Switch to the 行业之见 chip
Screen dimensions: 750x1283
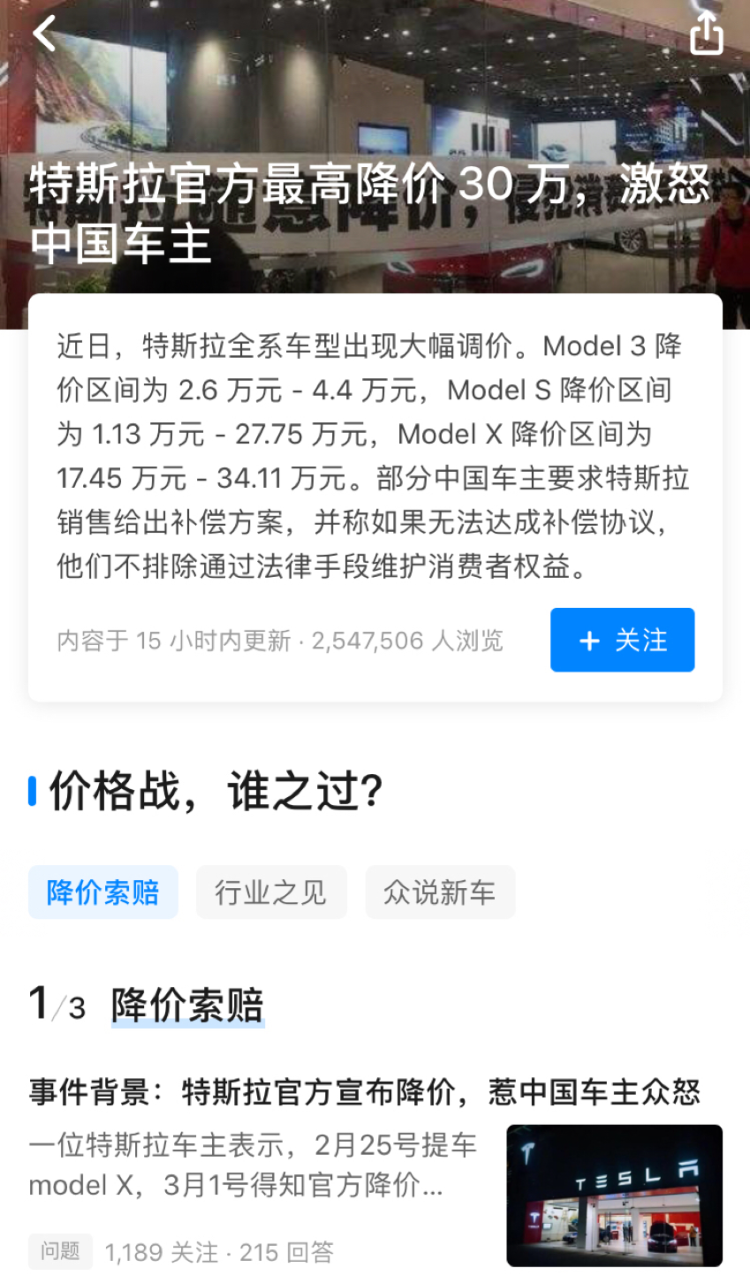271,892
